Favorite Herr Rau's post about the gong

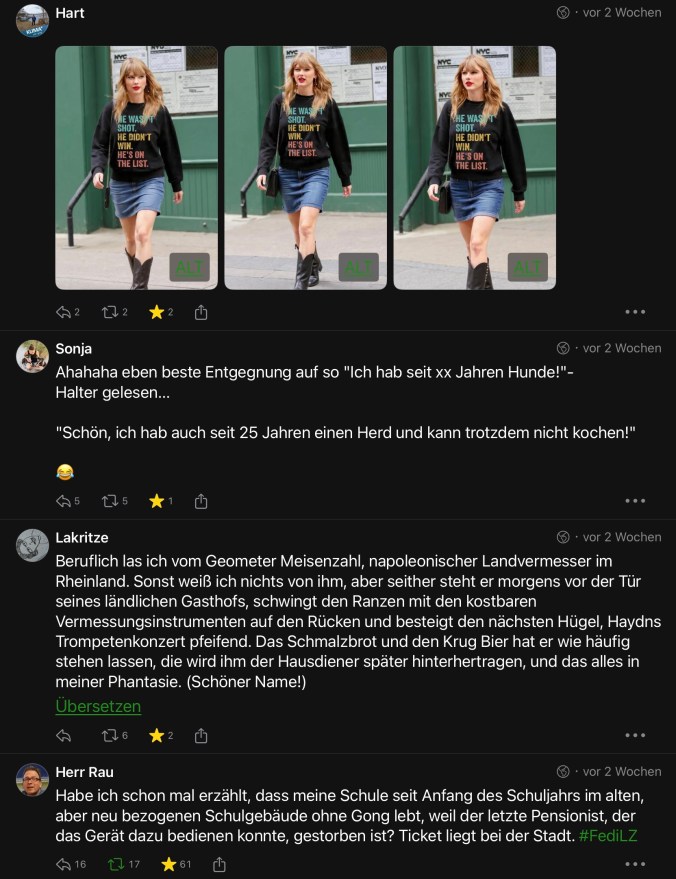[x=169, y=864]
